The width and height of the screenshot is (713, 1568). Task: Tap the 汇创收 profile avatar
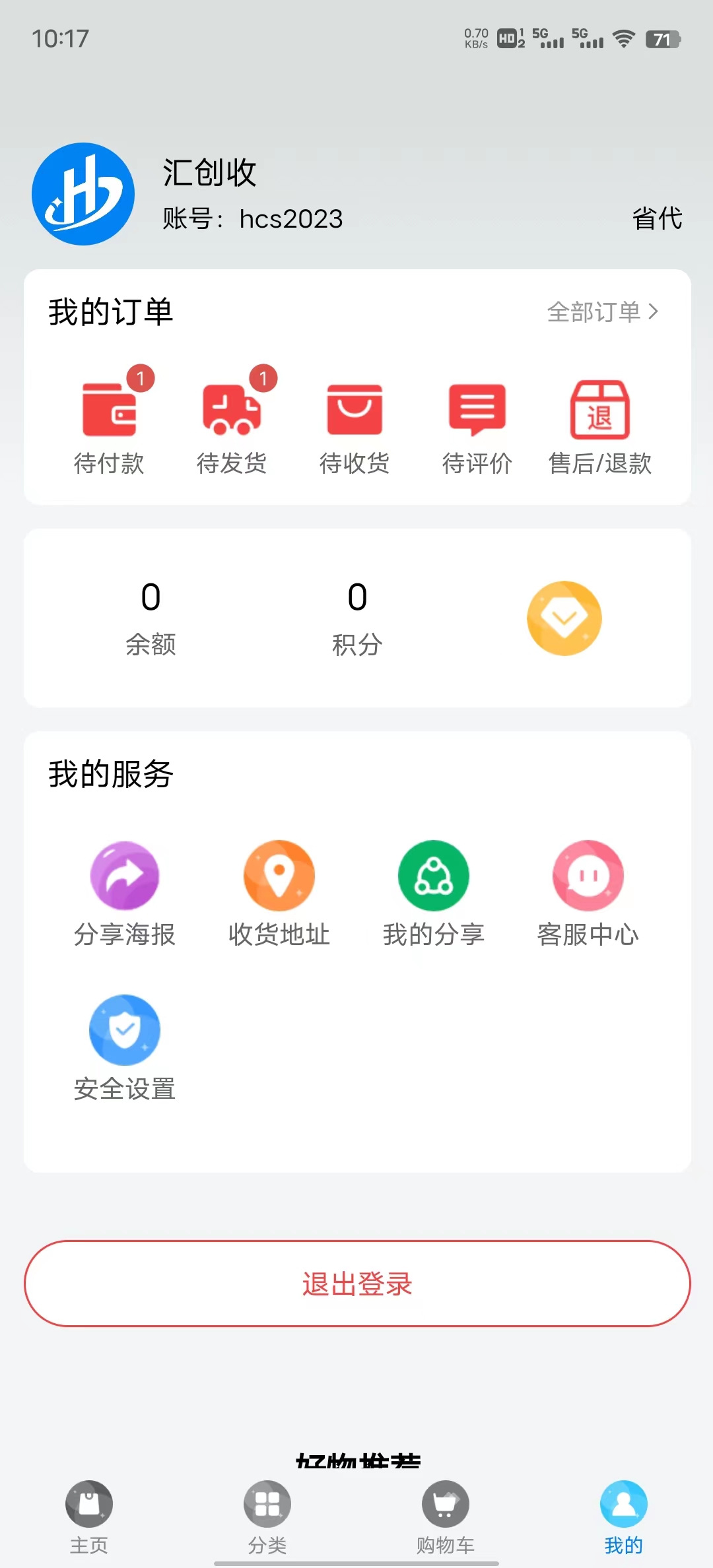coord(83,194)
